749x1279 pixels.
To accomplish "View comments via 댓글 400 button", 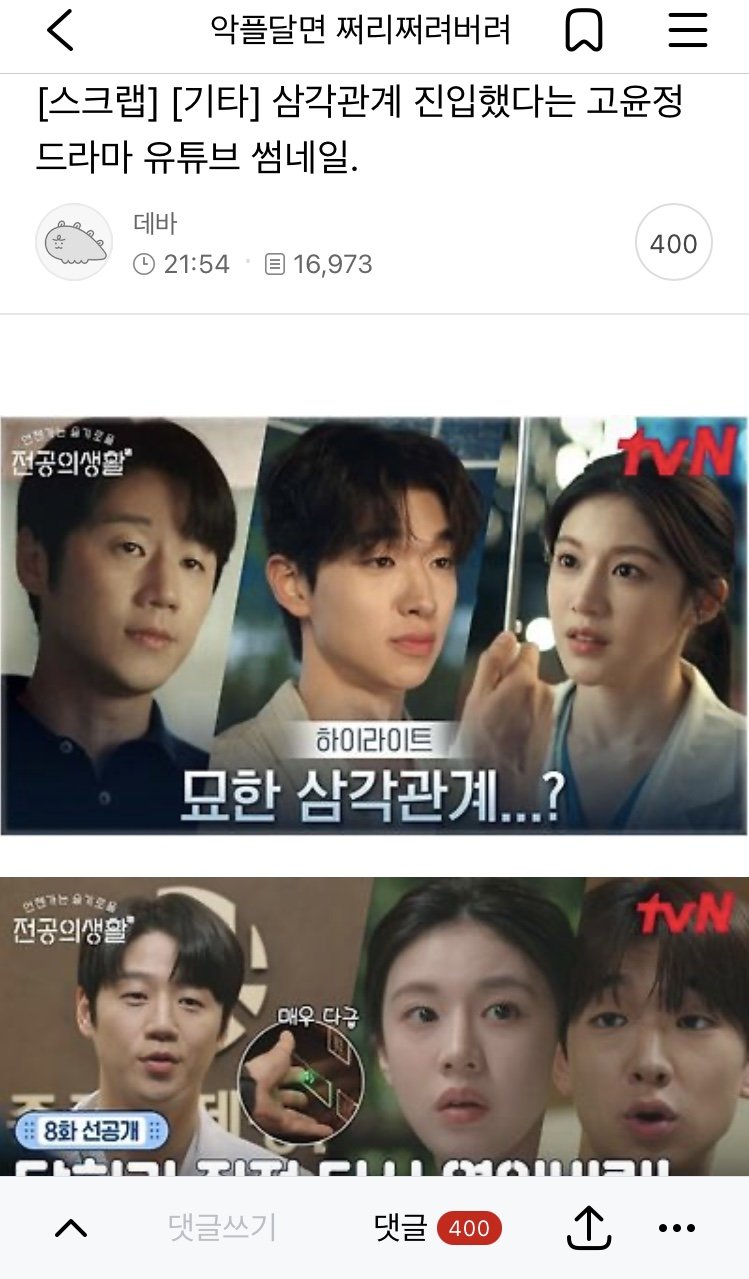I will pyautogui.click(x=437, y=1228).
